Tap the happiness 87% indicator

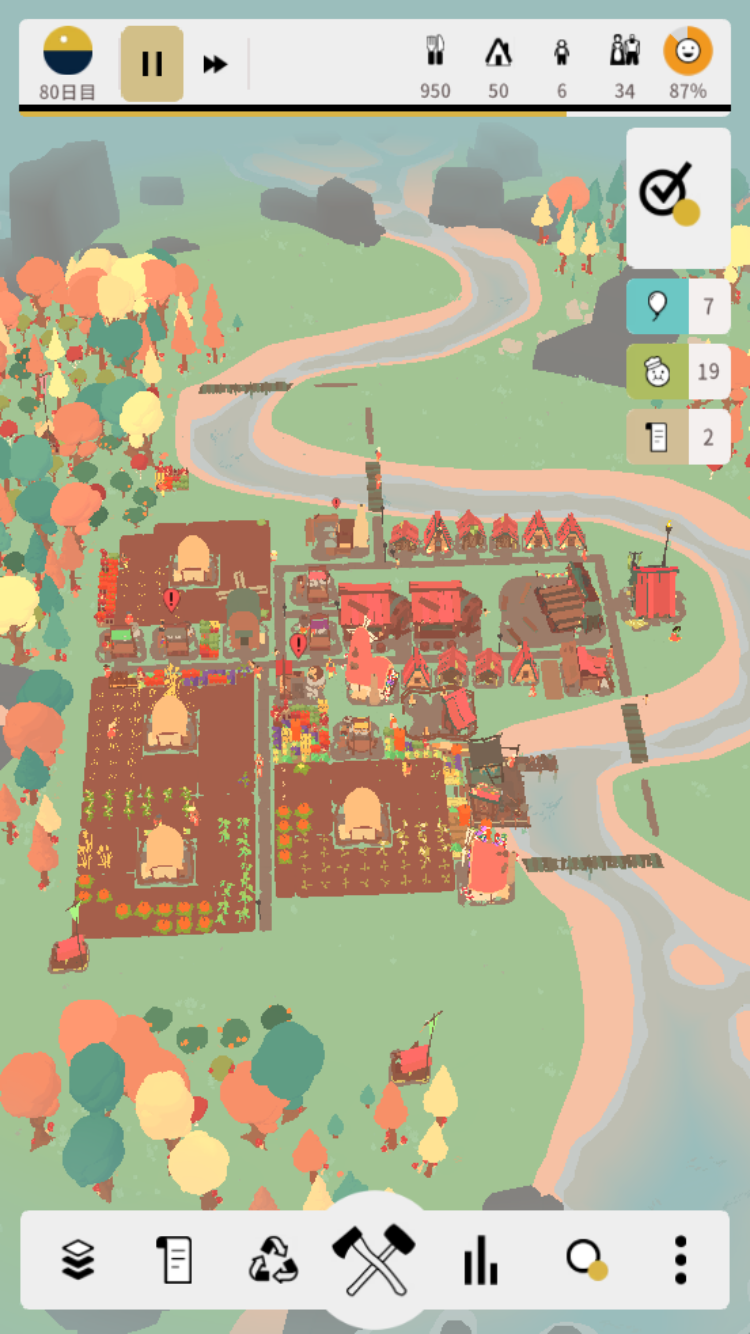click(688, 62)
